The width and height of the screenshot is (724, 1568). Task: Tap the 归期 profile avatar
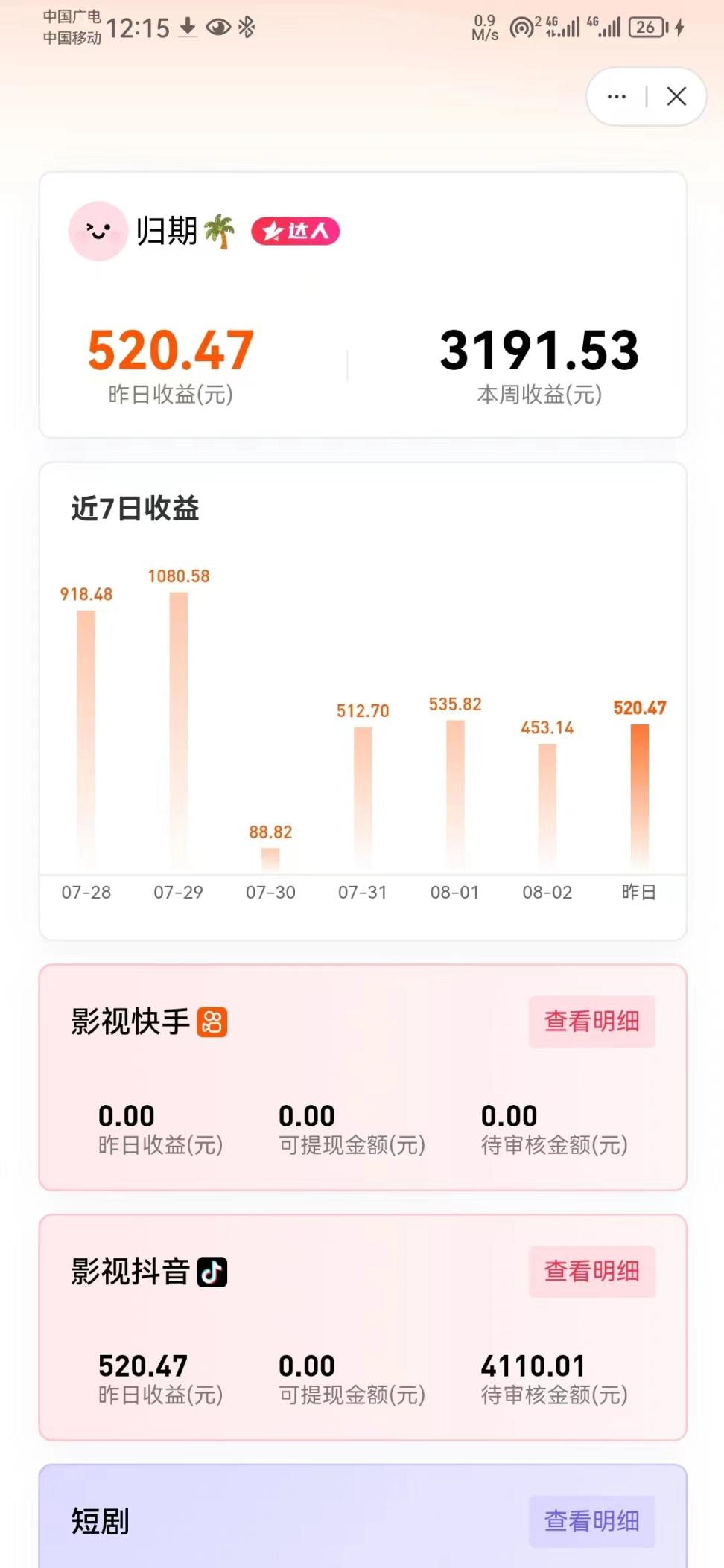click(98, 231)
